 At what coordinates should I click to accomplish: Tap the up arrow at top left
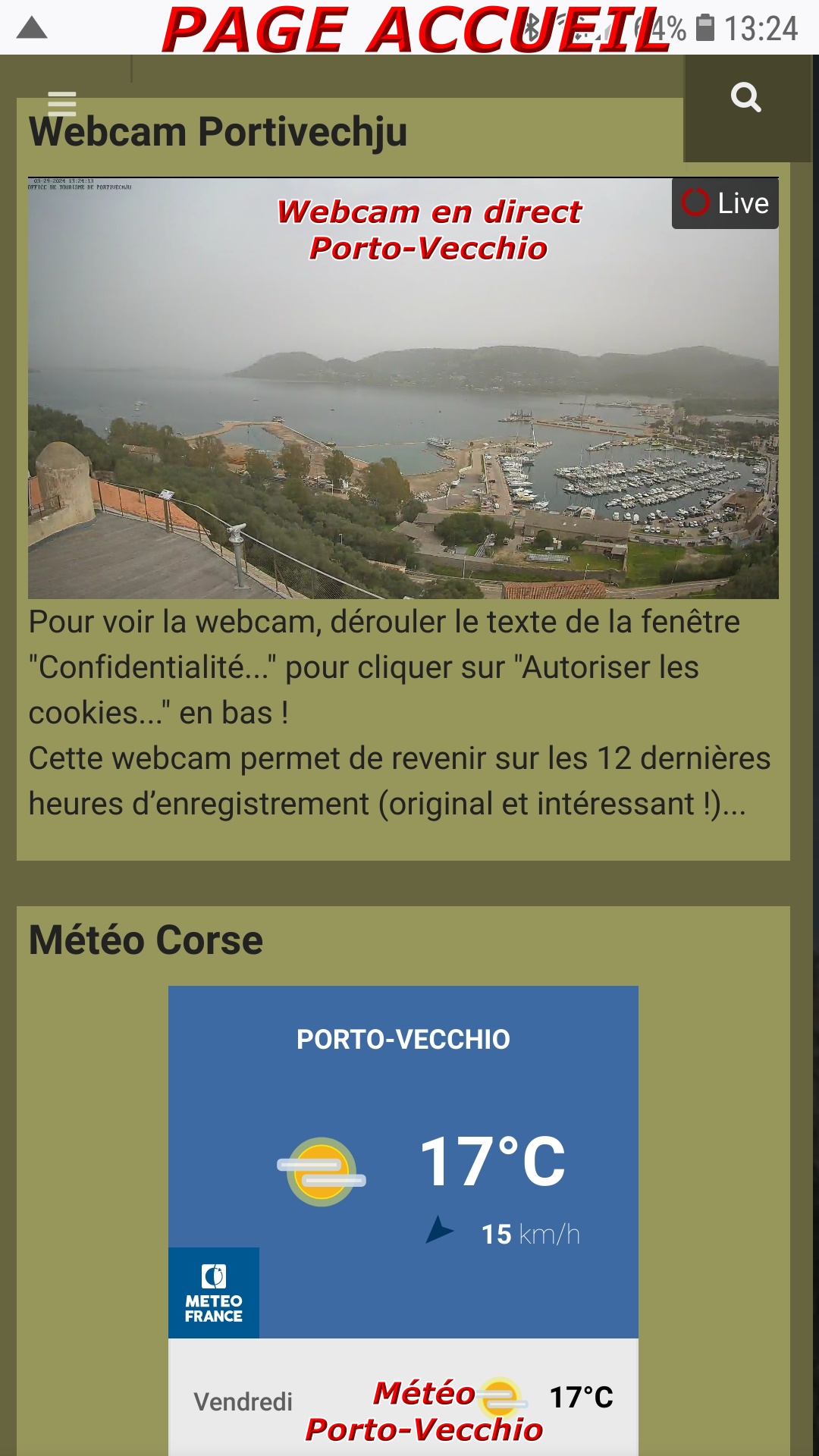pos(32,29)
